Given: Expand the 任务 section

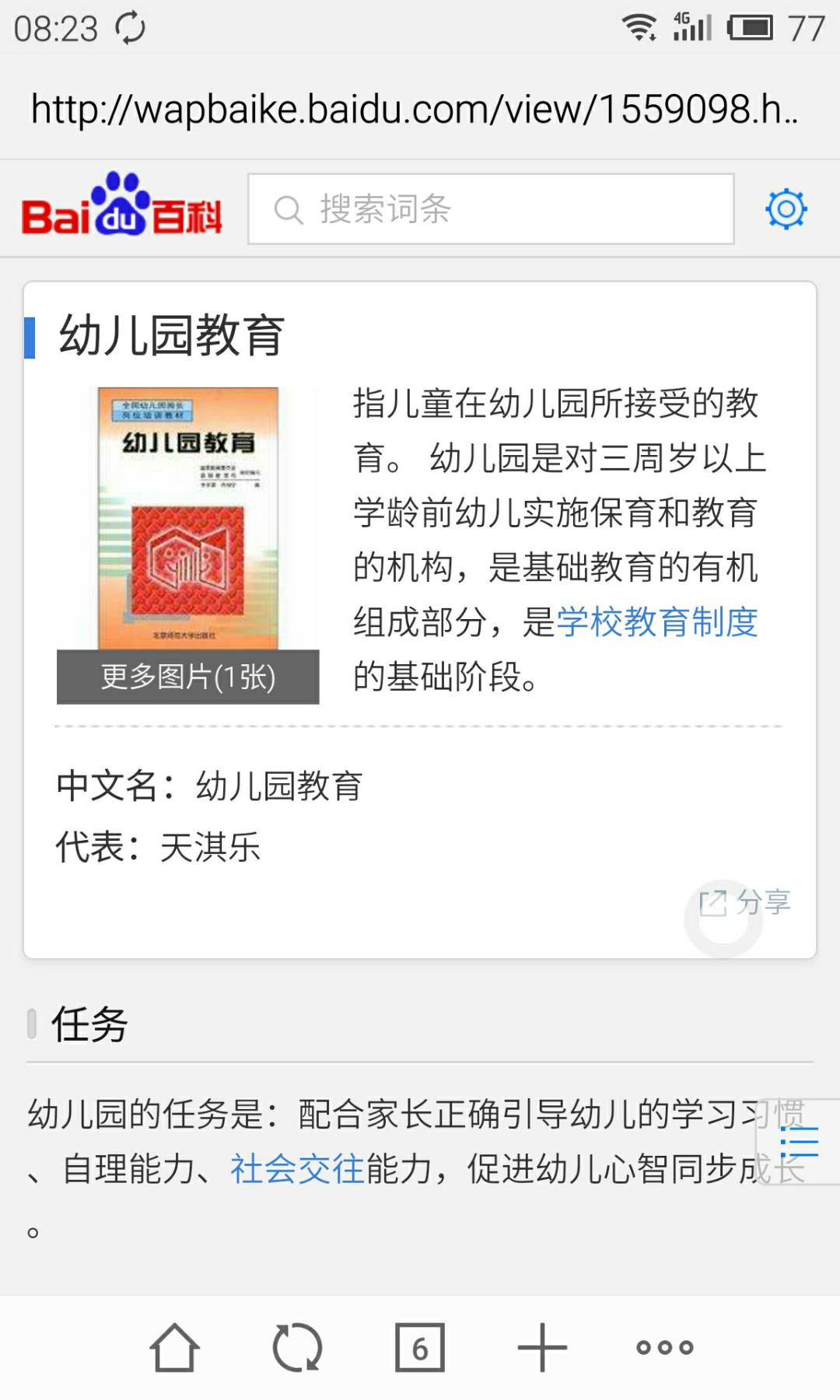Looking at the screenshot, I should [x=89, y=1025].
